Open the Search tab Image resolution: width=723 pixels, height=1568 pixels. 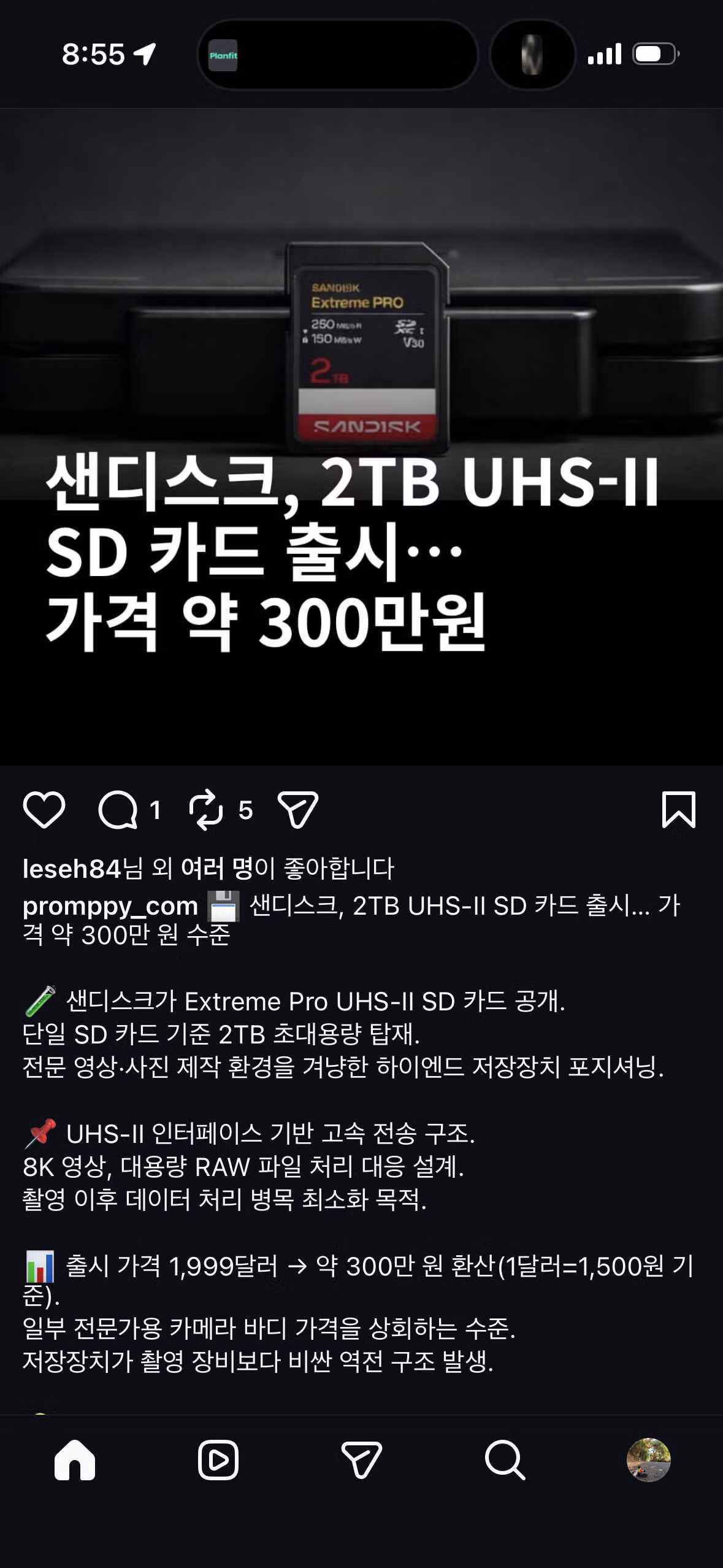click(505, 1460)
